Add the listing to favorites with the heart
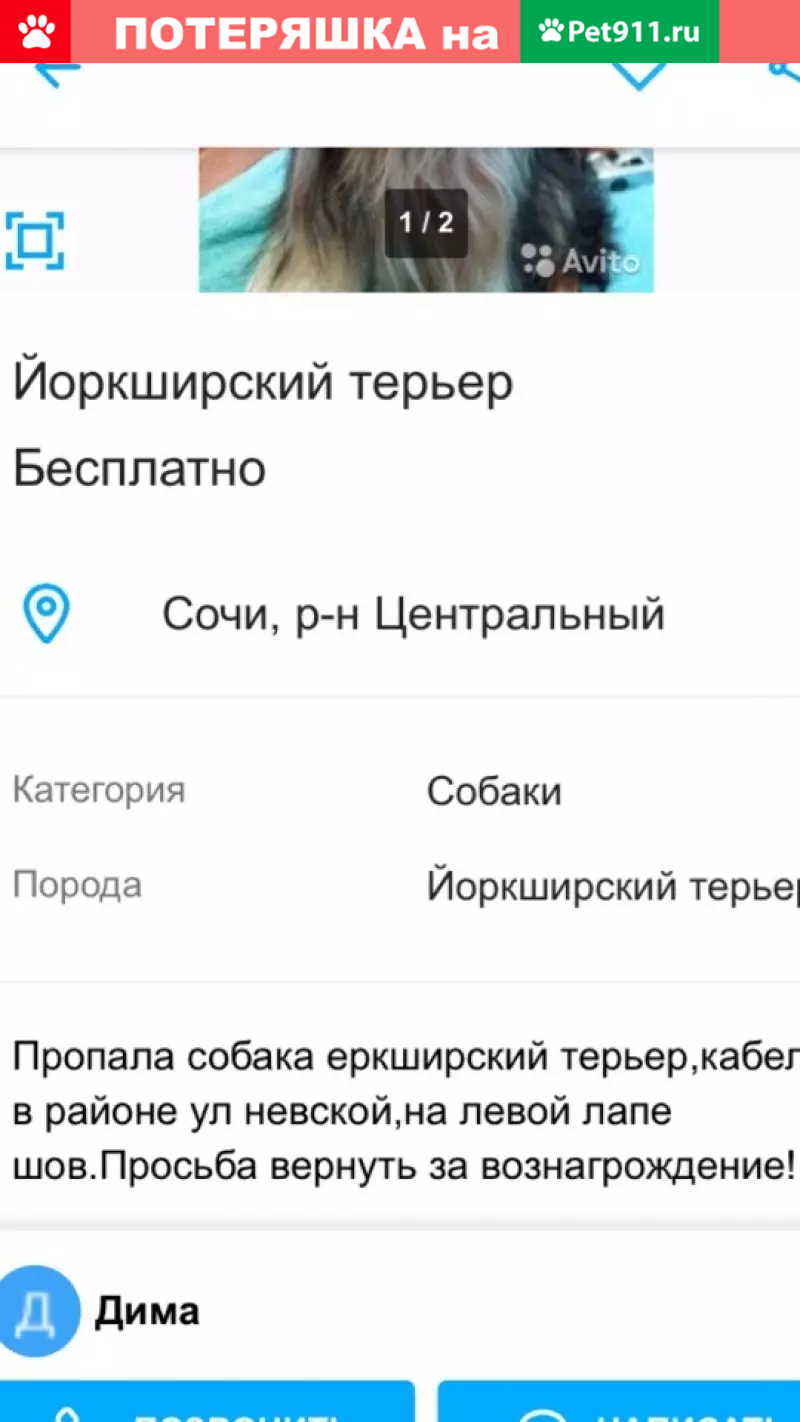 (638, 76)
